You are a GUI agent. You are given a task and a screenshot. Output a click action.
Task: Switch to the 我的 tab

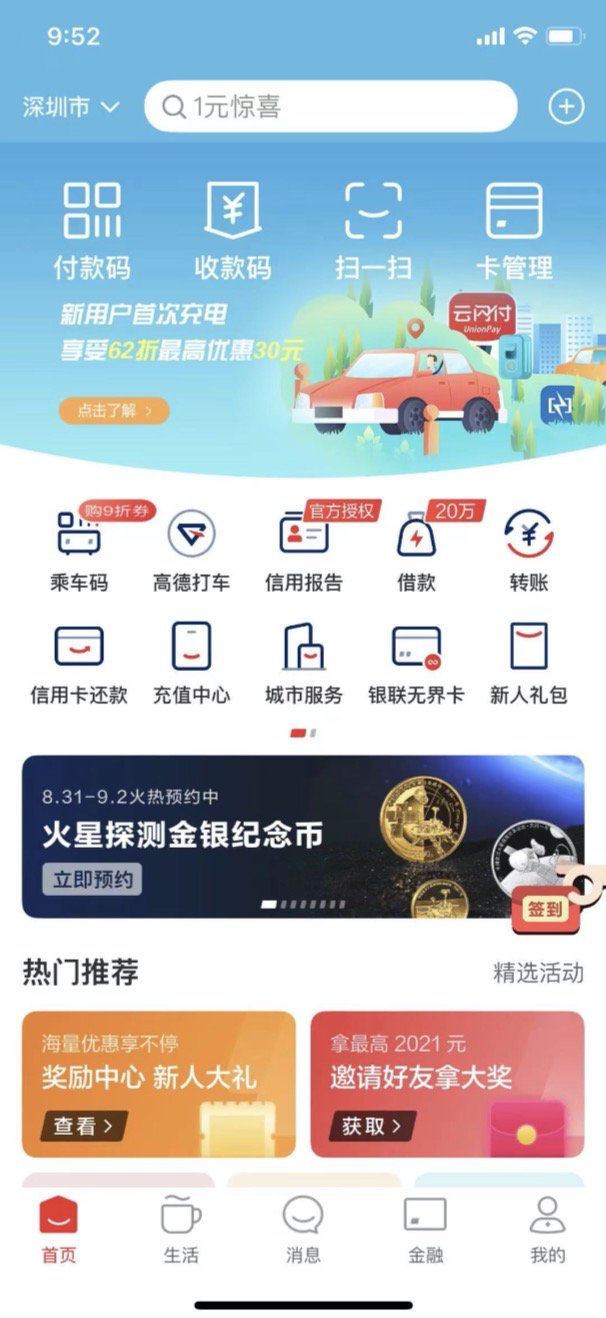click(x=547, y=1230)
